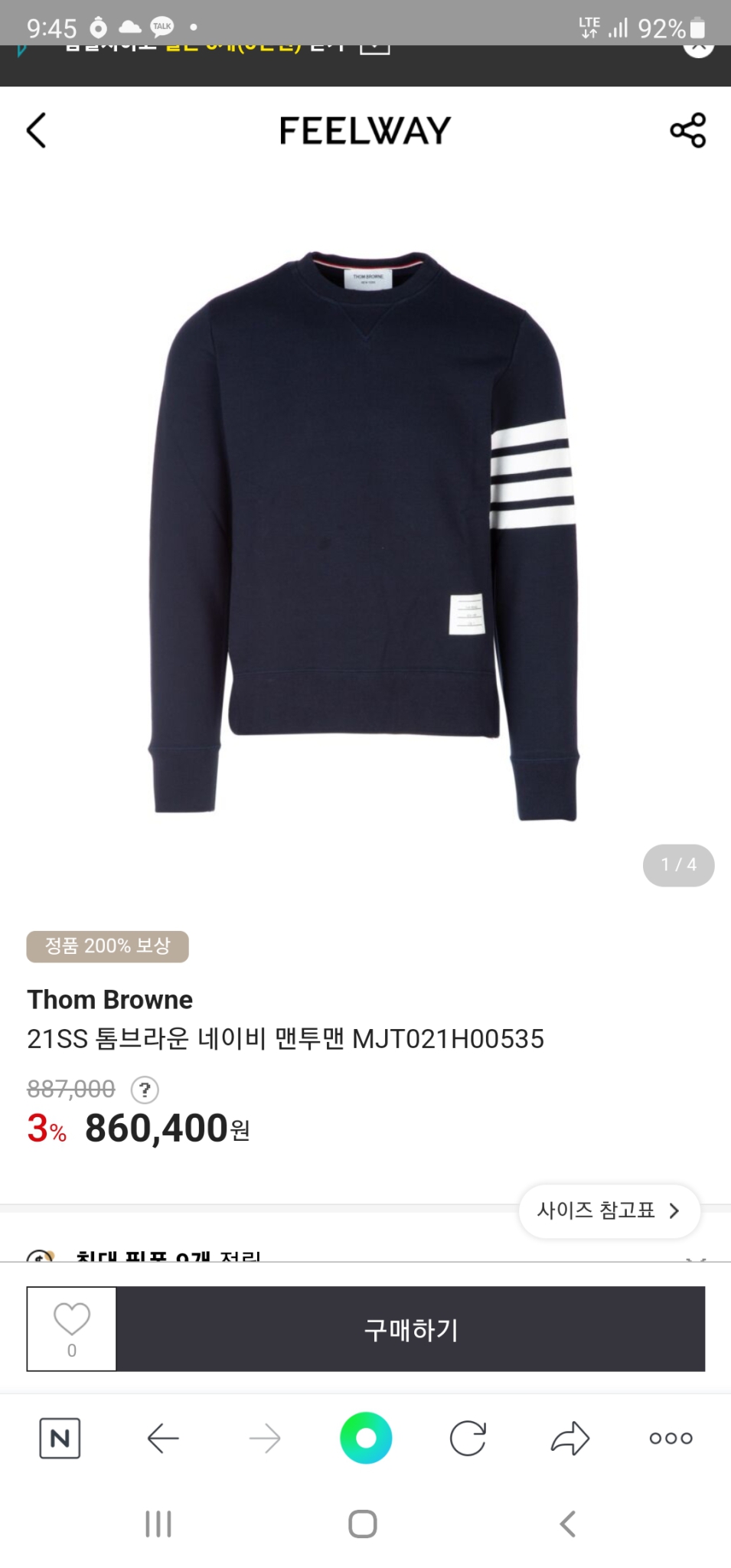Screen dimensions: 731x1568
Task: Open the navy sweatshirt product image
Action: pos(364,536)
